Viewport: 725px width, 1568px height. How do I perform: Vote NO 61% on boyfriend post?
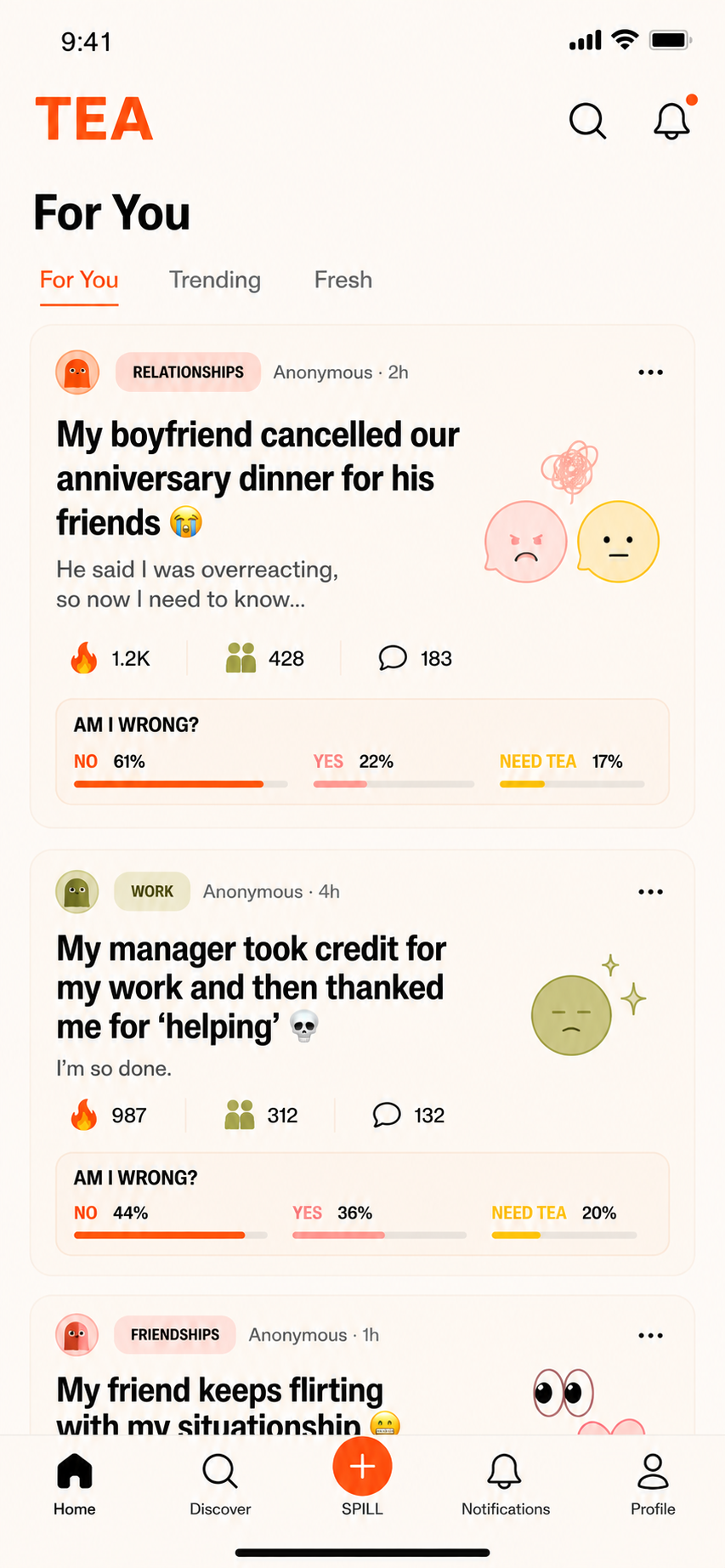[180, 770]
